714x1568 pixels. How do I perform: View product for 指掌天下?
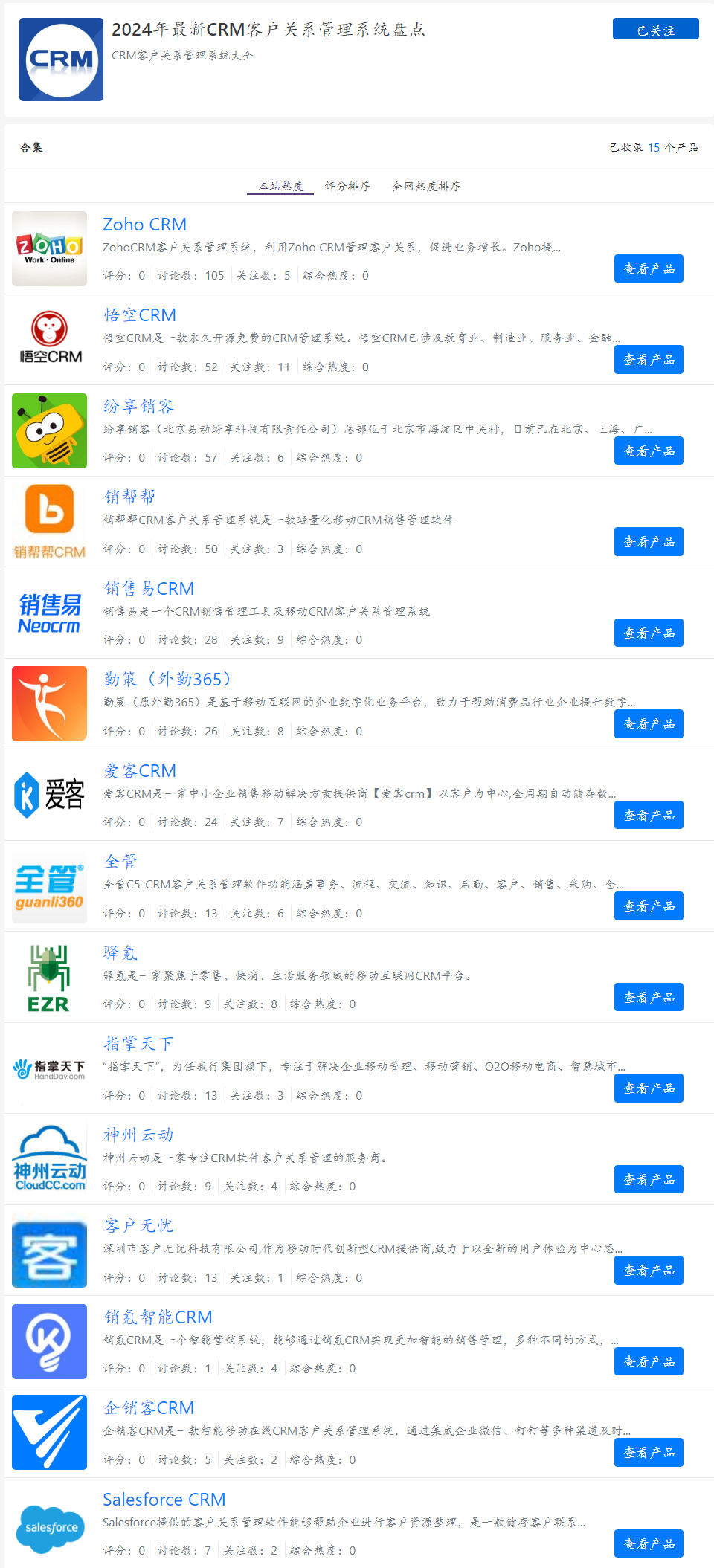(x=649, y=1088)
